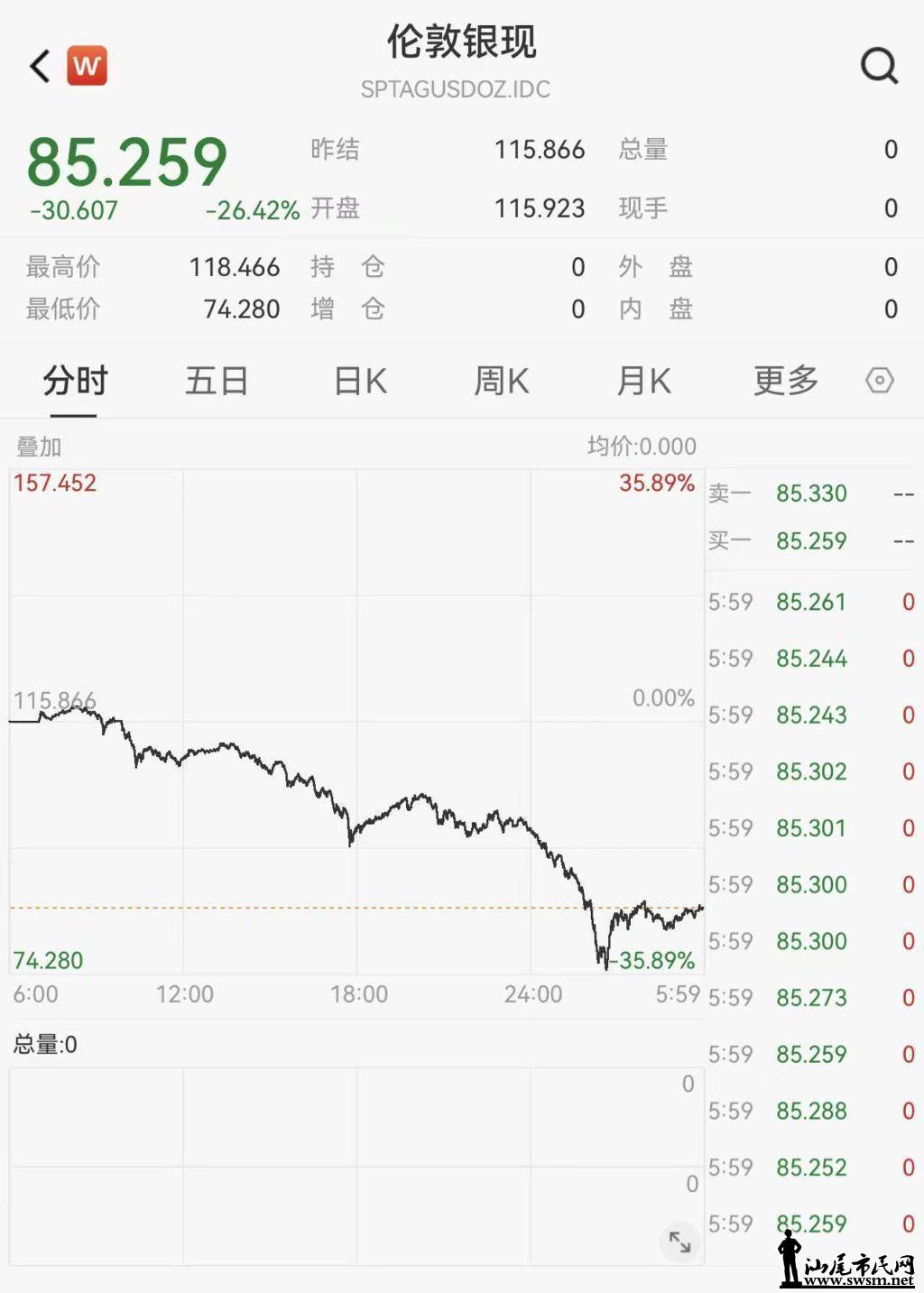924x1293 pixels.
Task: Open the 更多 chart options
Action: click(x=786, y=381)
